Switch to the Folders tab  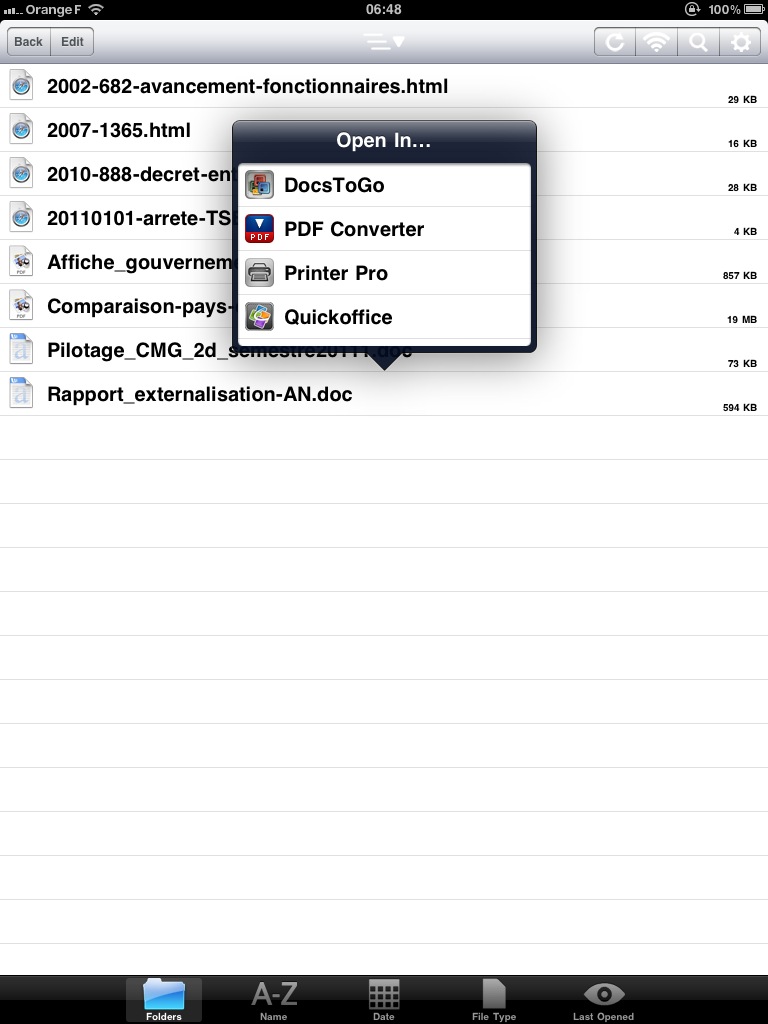pyautogui.click(x=164, y=999)
